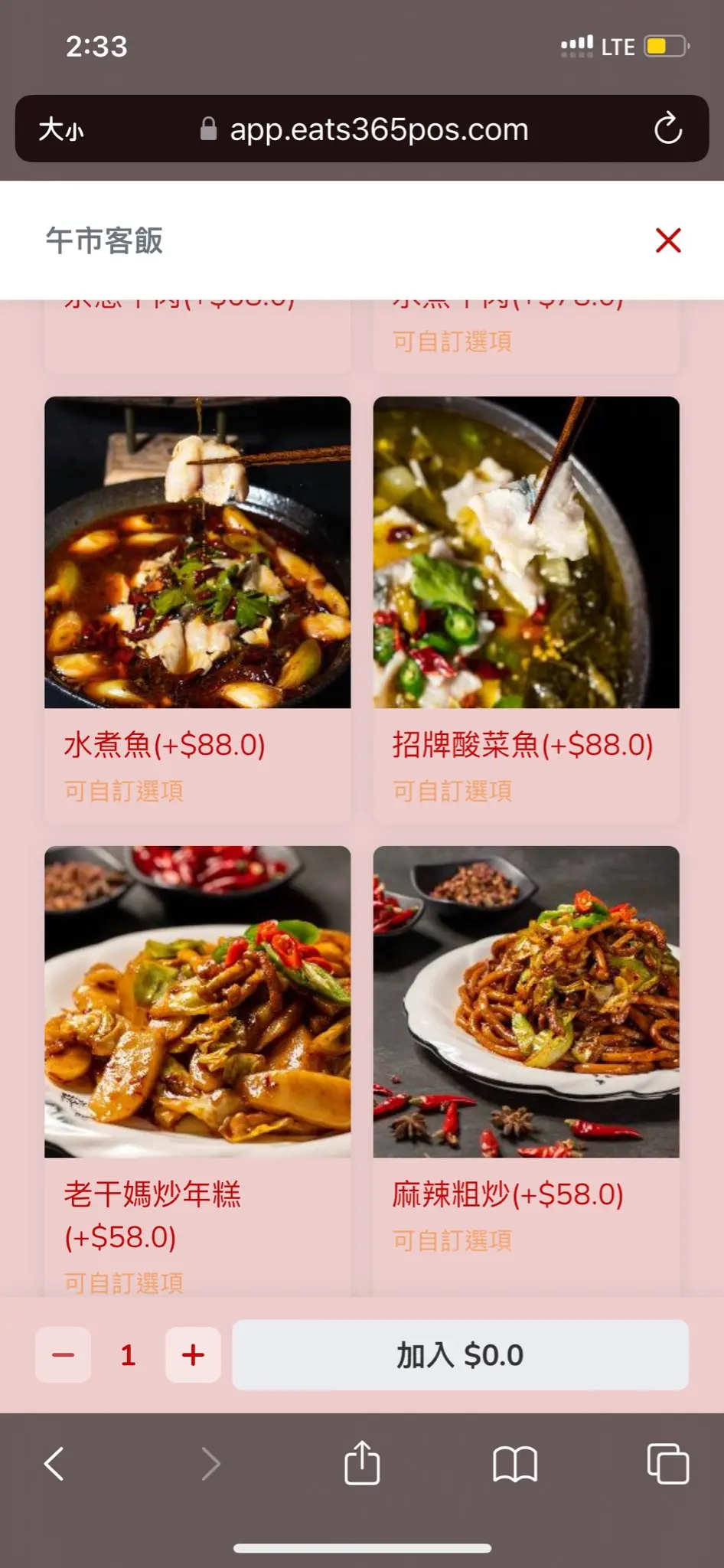Choose the 麻辣粗炒 option

526,1057
